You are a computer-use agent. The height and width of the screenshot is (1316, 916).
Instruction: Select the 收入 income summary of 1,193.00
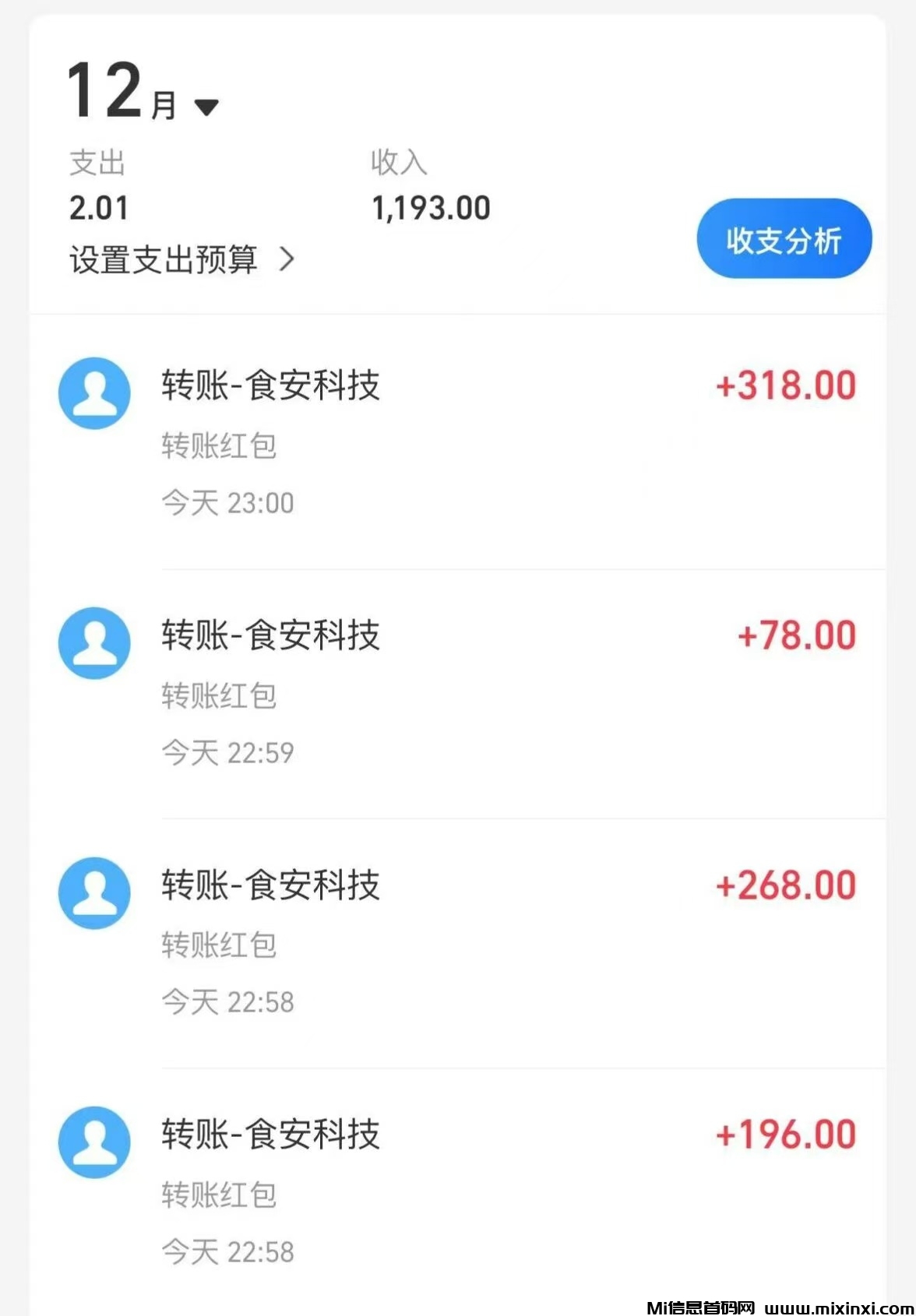[x=429, y=208]
